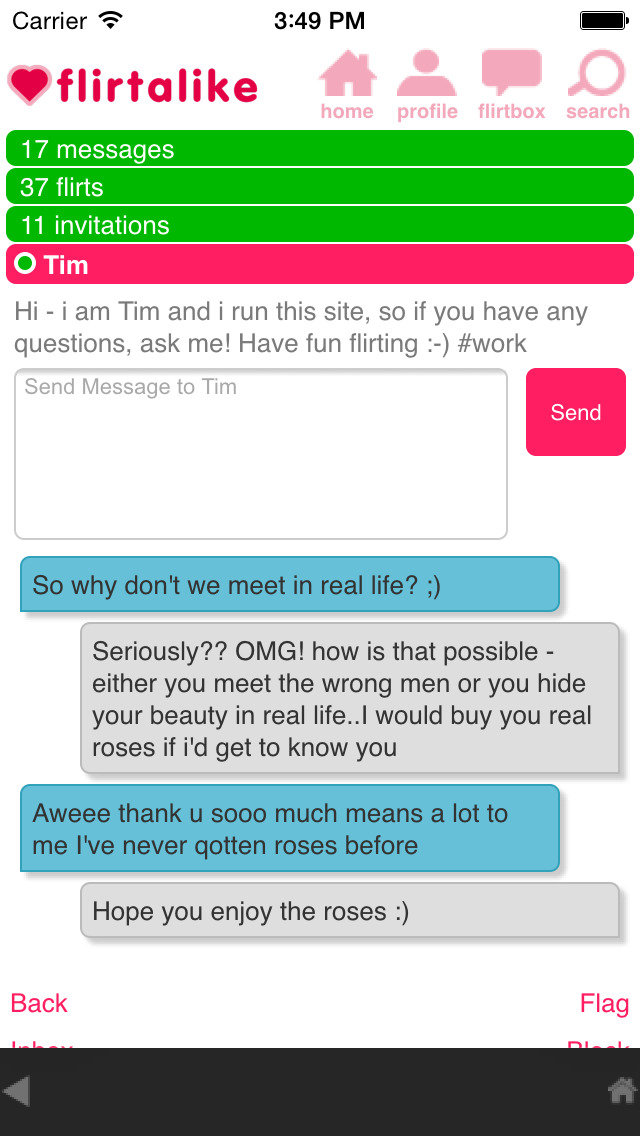
Task: Tap the Send Message to Tim field
Action: coord(261,454)
